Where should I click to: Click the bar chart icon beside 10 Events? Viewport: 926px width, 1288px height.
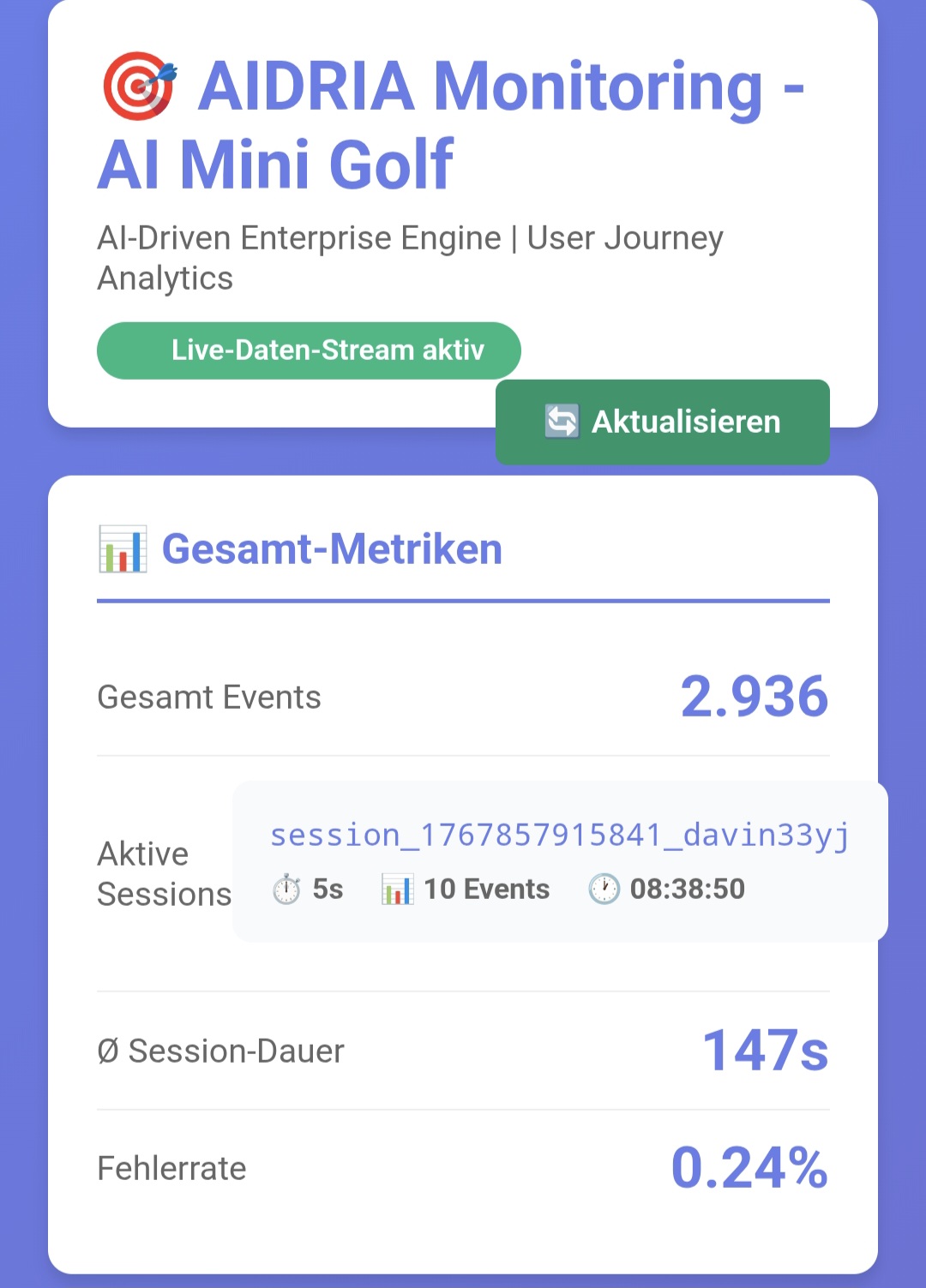pos(397,890)
